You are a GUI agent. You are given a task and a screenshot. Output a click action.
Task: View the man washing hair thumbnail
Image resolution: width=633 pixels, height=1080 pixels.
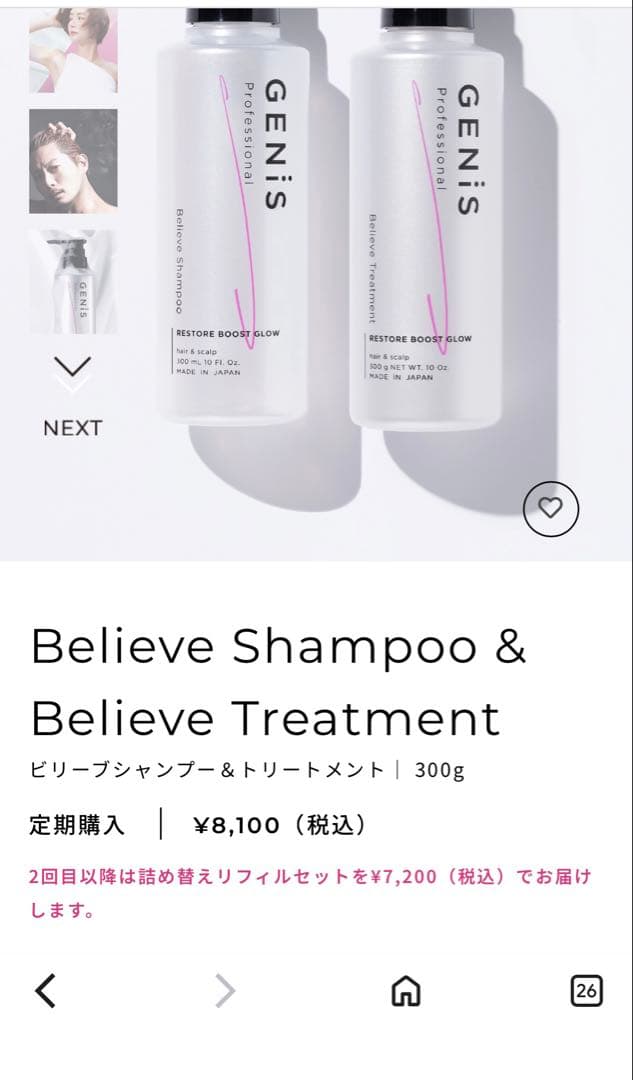73,161
